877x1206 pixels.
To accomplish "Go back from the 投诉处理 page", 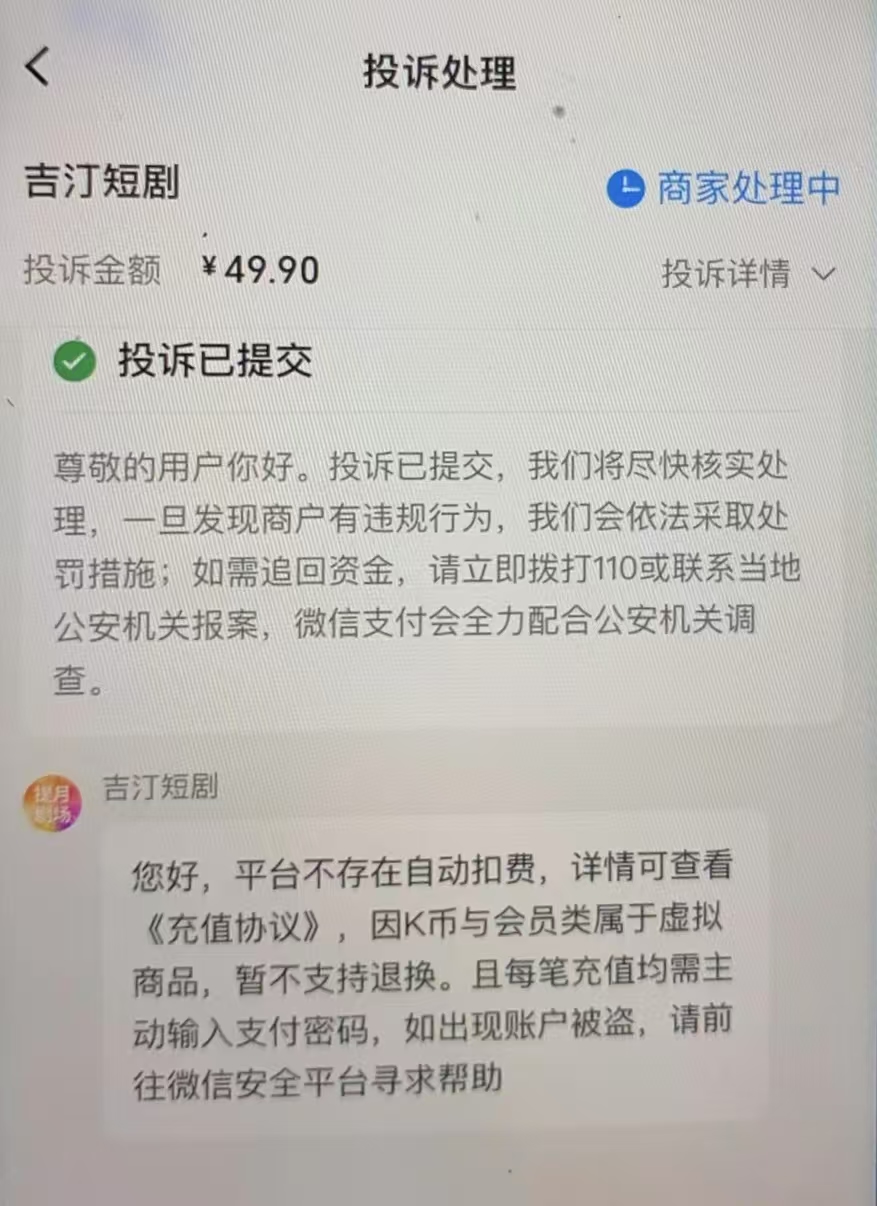I will [38, 68].
